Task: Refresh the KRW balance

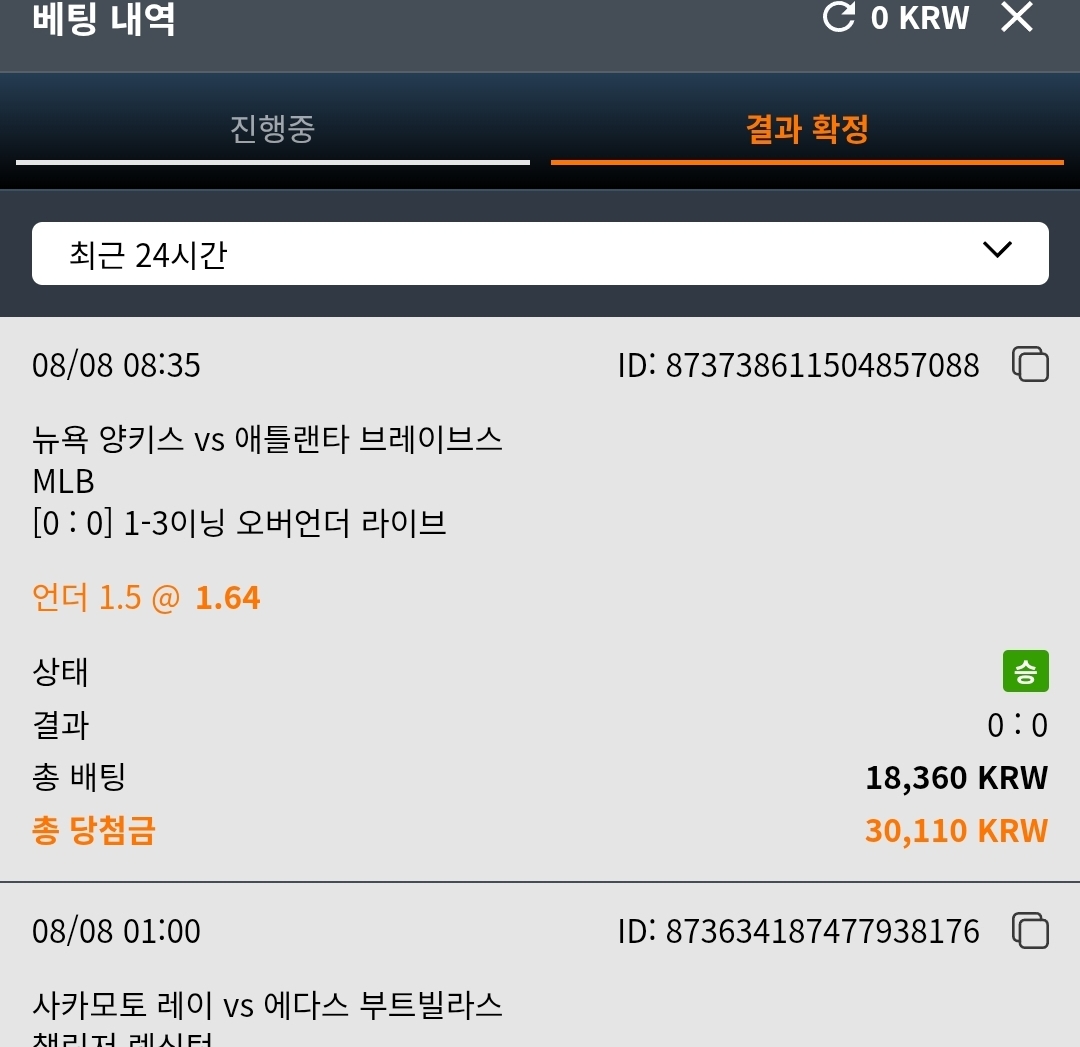Action: coord(839,17)
